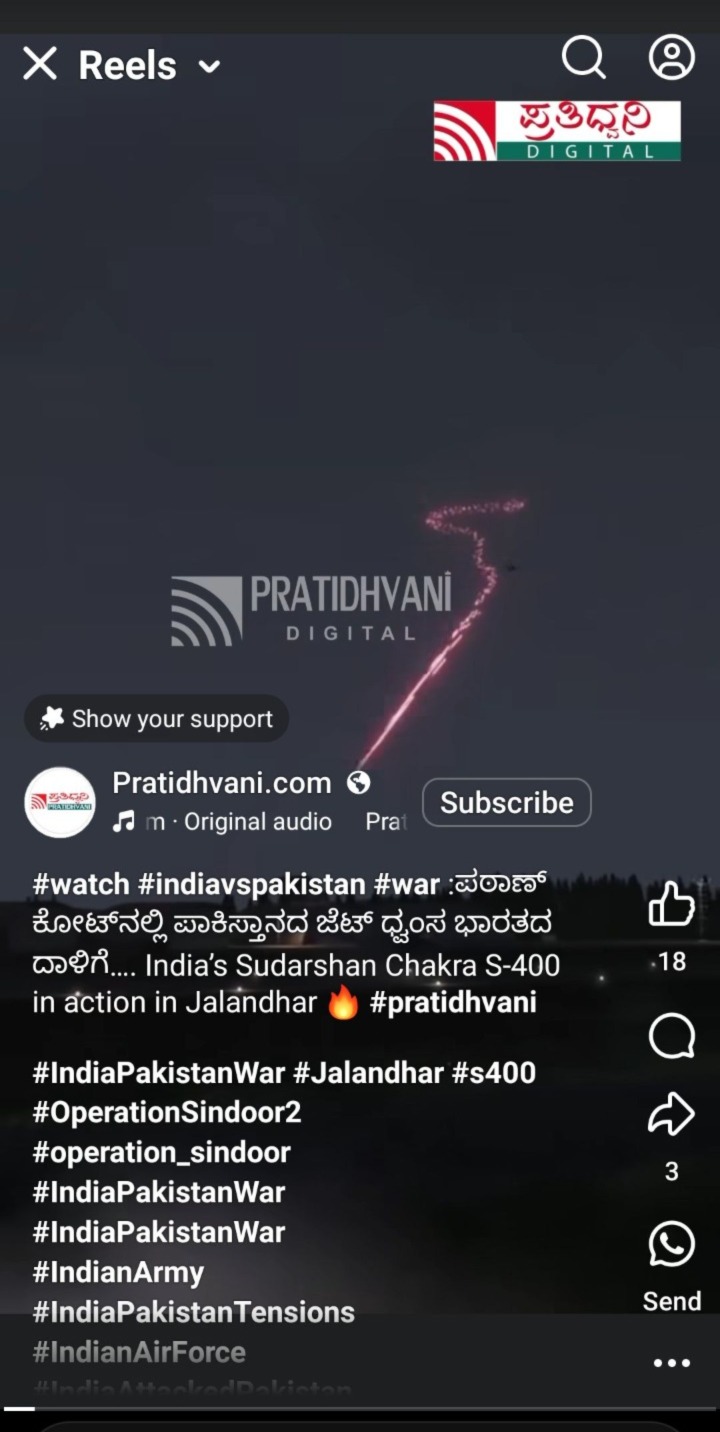Screen dimensions: 720x1432
Task: Subscribe to Pratidhvani.com
Action: (x=506, y=803)
